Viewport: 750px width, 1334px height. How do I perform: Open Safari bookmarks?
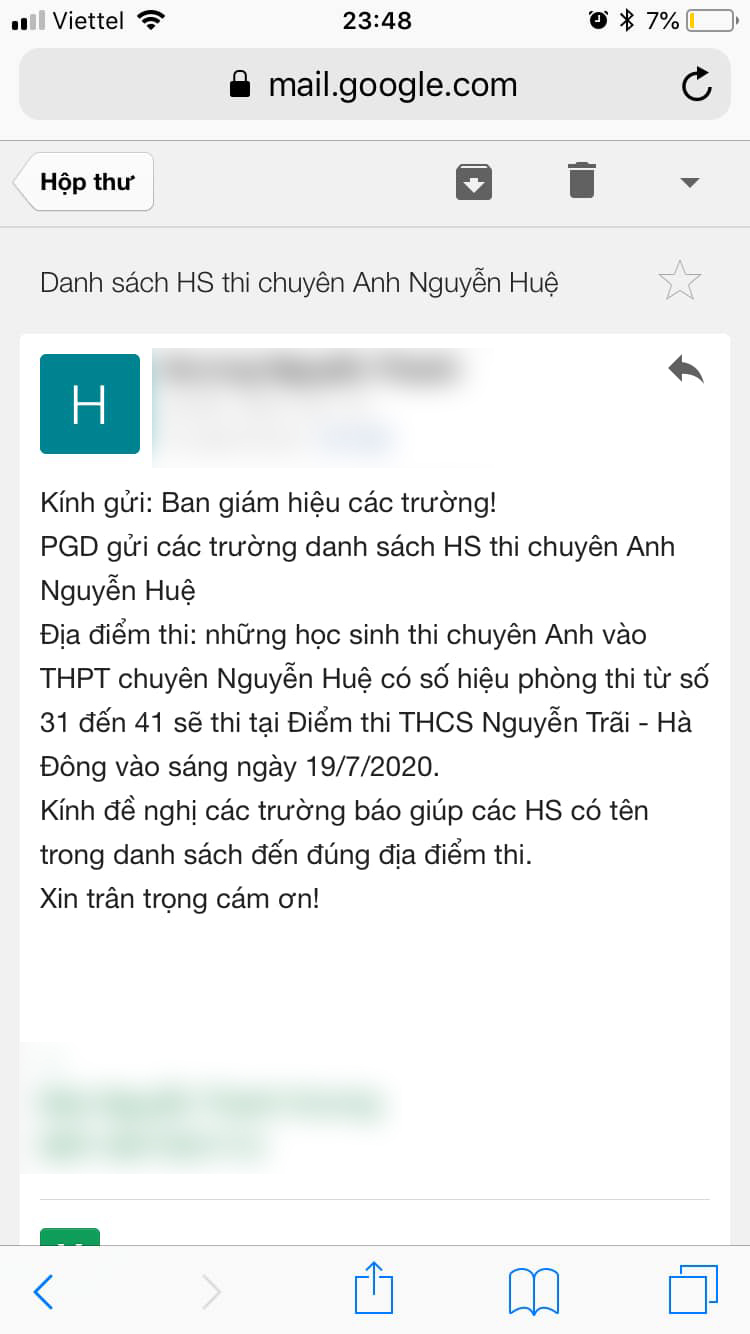(534, 1292)
